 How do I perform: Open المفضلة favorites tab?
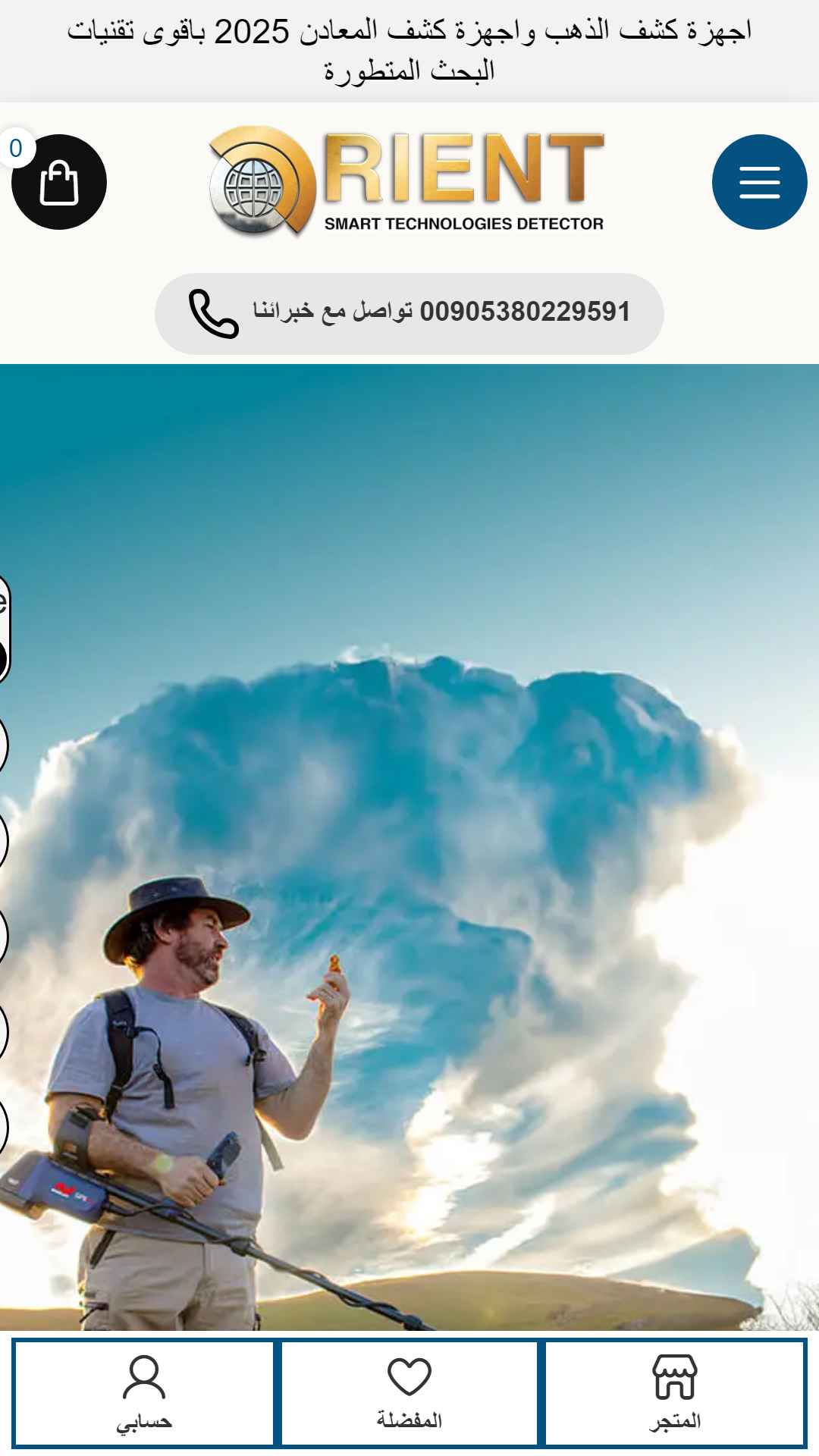409,1394
